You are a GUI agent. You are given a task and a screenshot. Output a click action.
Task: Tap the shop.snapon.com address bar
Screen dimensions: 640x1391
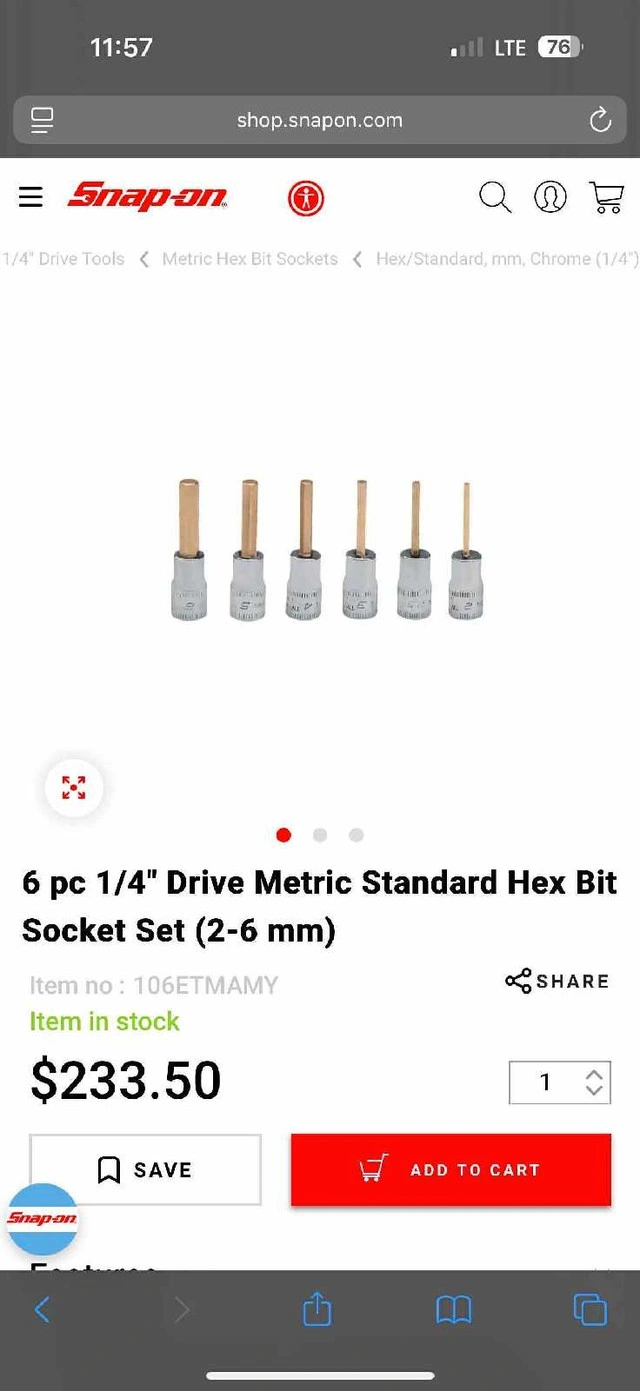[320, 121]
